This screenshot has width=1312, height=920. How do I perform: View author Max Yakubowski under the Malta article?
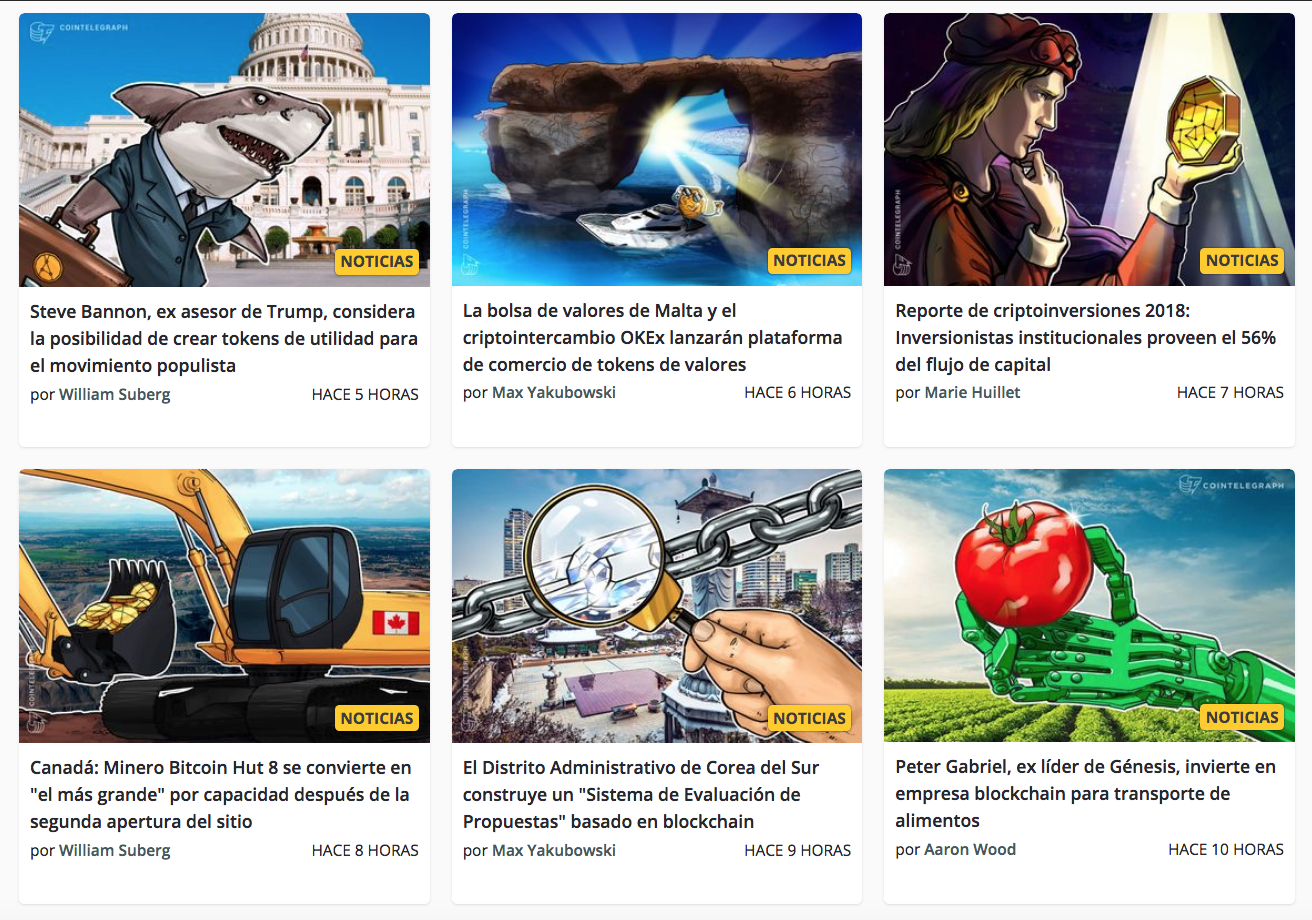[x=553, y=392]
